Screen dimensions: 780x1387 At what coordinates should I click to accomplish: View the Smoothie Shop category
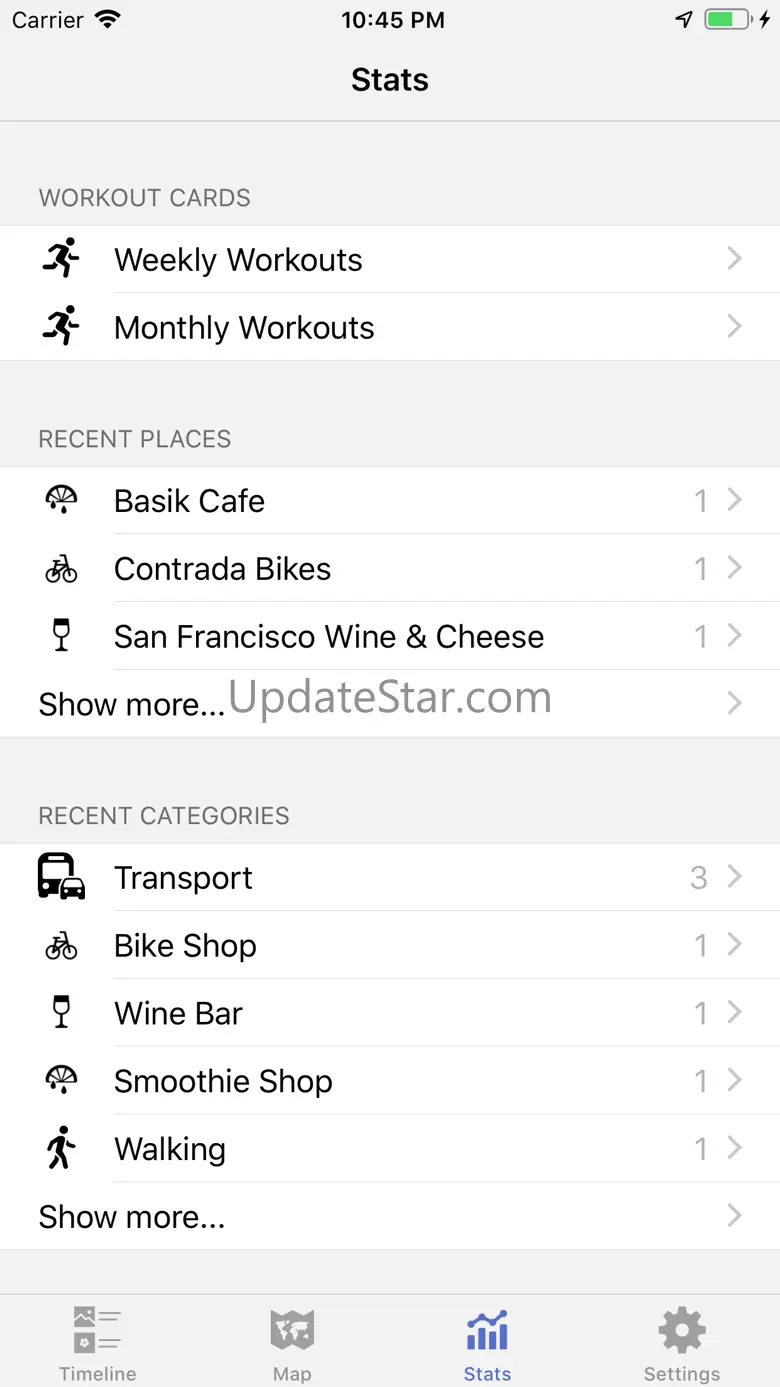click(x=390, y=1081)
